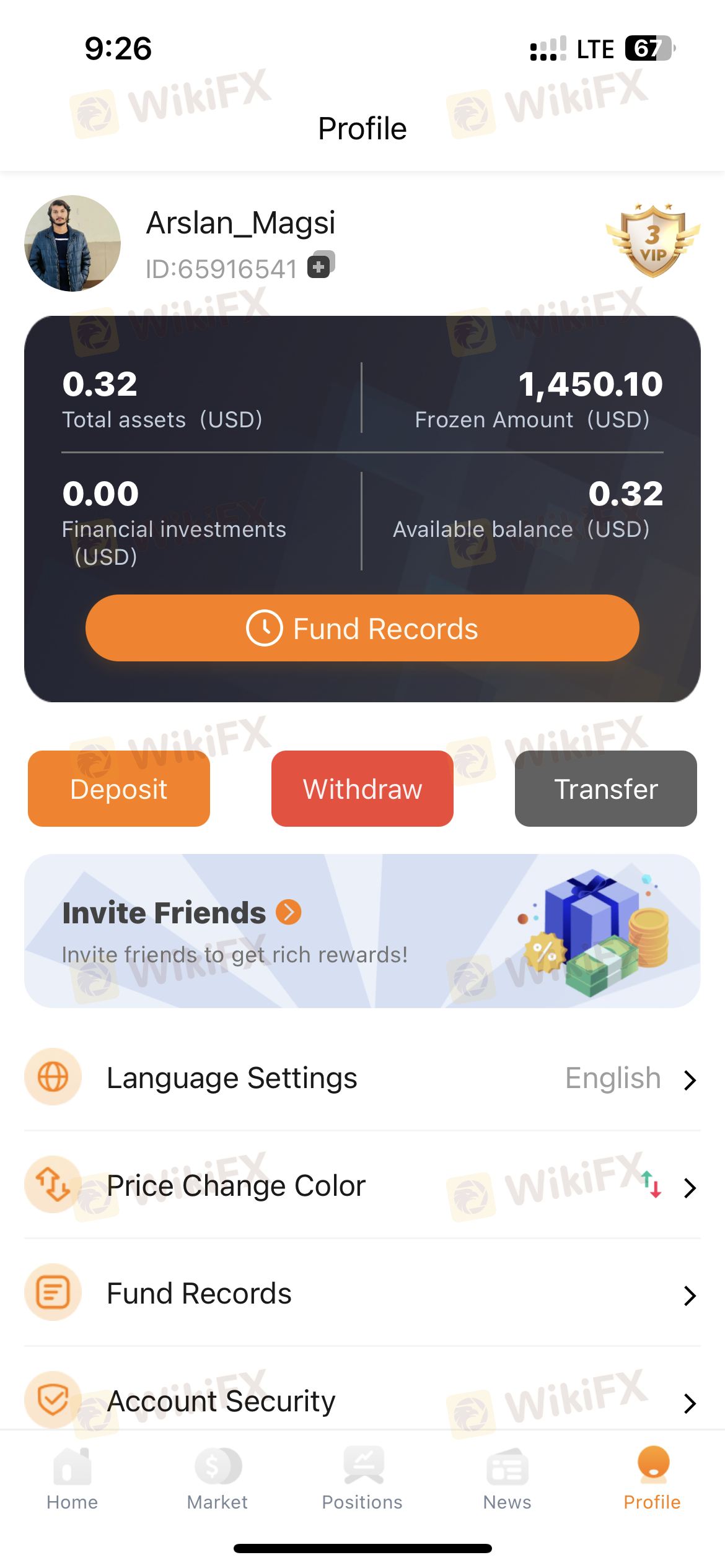Tap the Withdraw button
Image resolution: width=725 pixels, height=1568 pixels.
pos(362,789)
